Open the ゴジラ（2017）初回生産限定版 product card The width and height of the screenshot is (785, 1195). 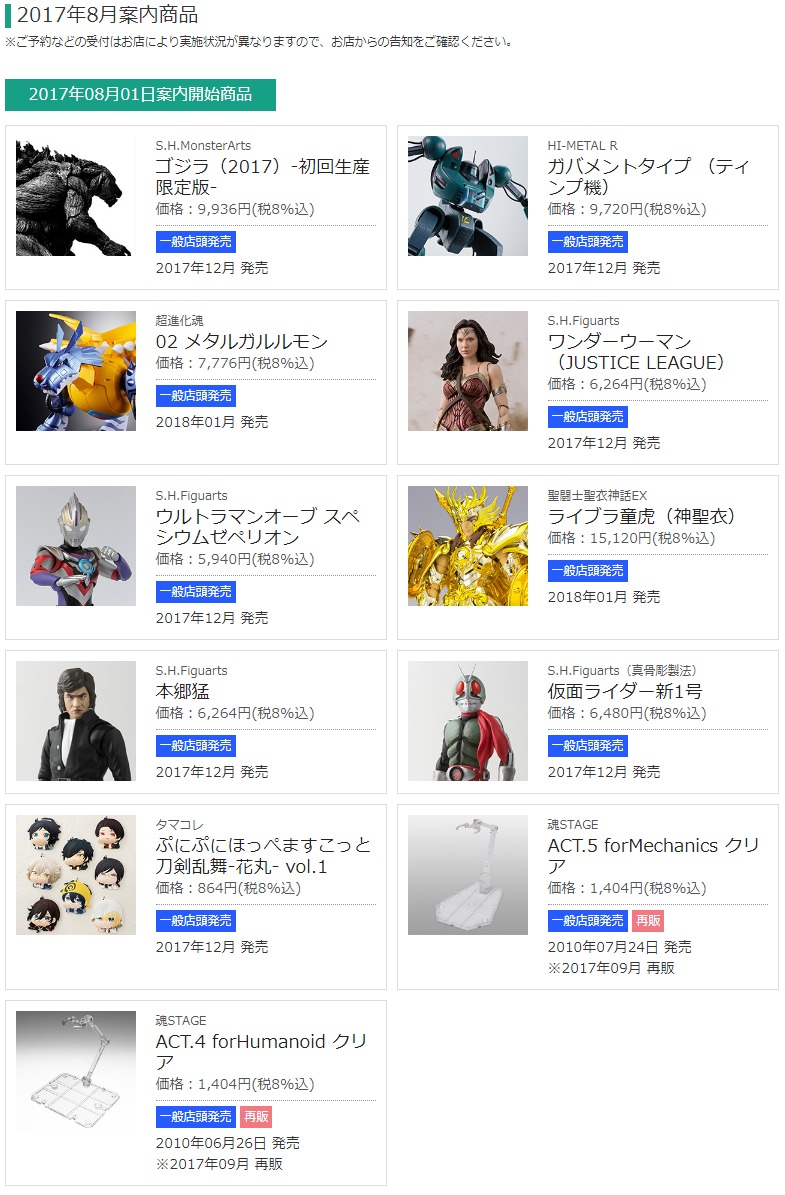[x=262, y=177]
